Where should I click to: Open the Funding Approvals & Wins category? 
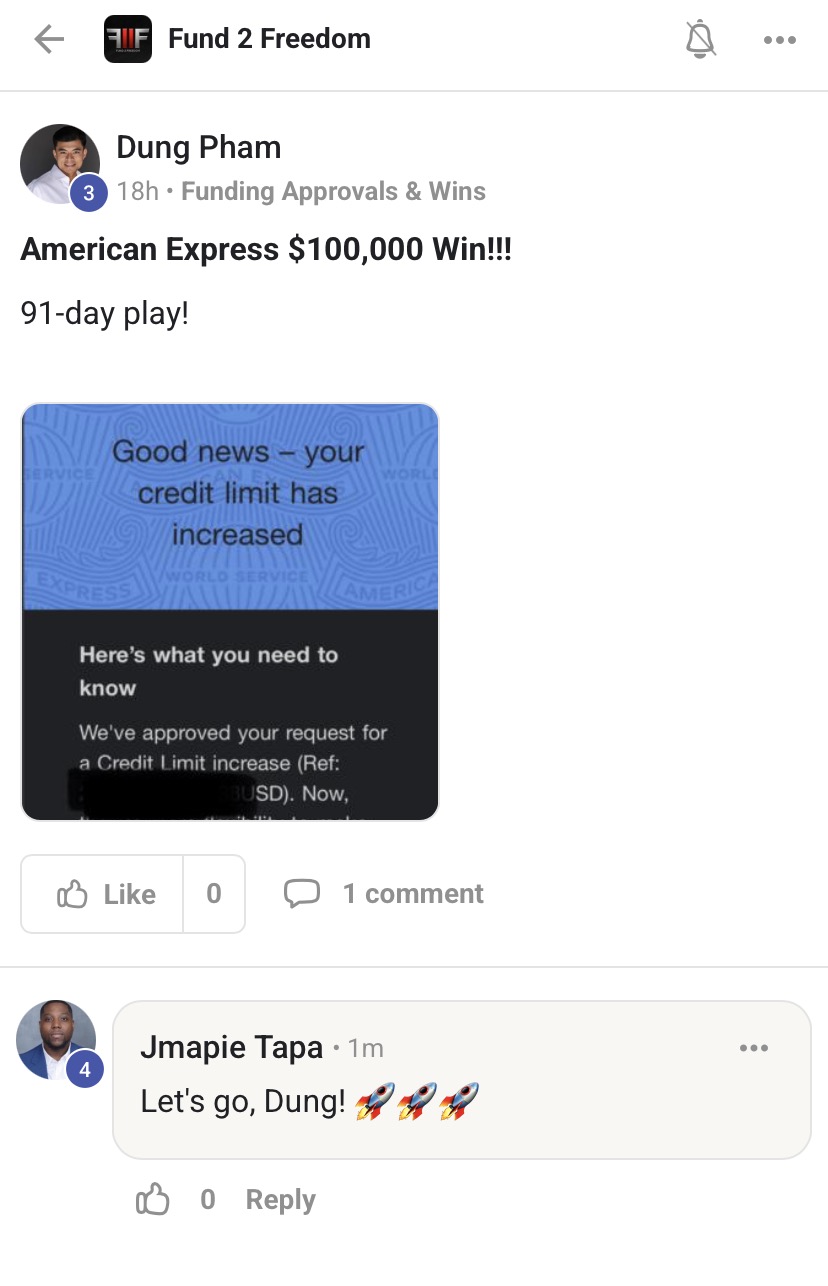point(333,191)
